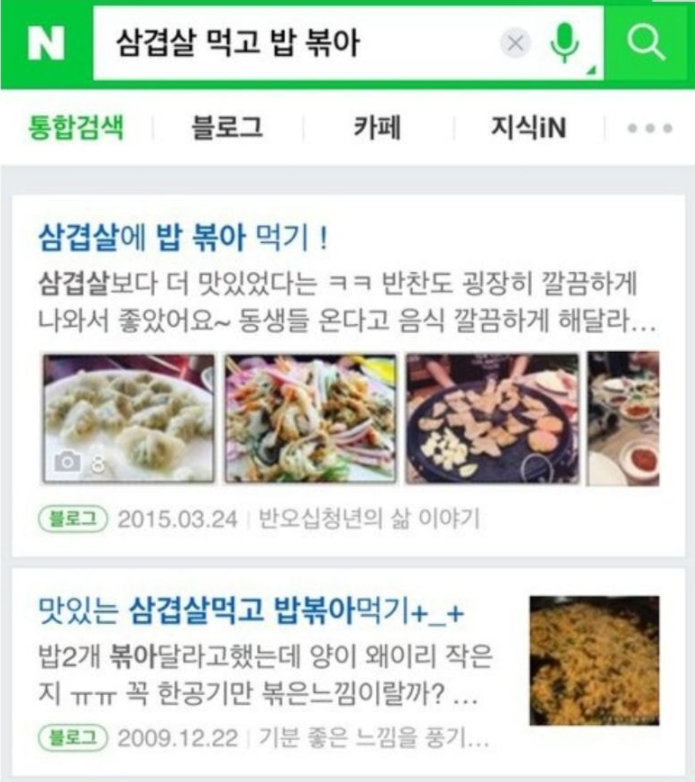The width and height of the screenshot is (695, 782).
Task: Clear the search text
Action: (515, 43)
